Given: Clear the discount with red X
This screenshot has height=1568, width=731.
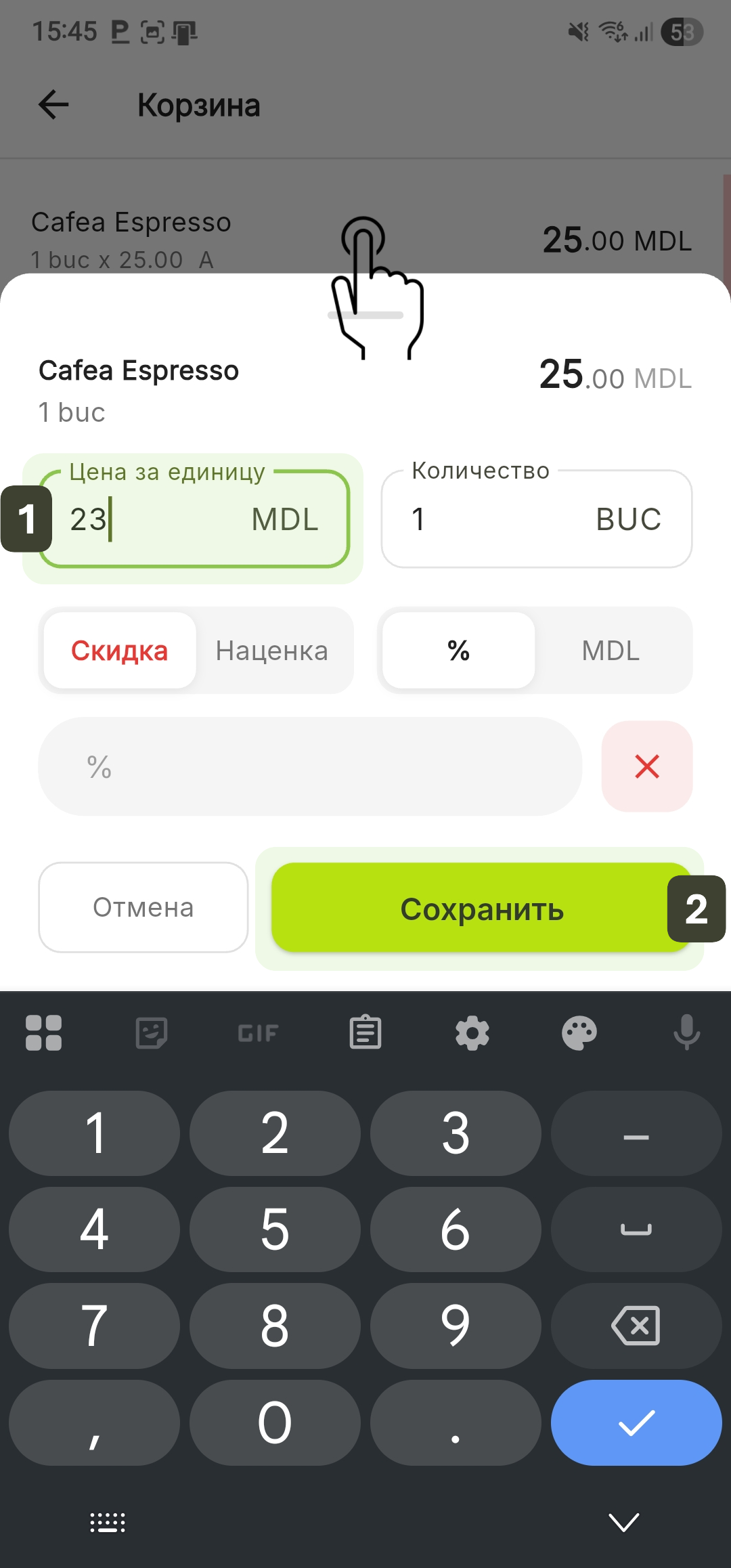Looking at the screenshot, I should point(647,766).
